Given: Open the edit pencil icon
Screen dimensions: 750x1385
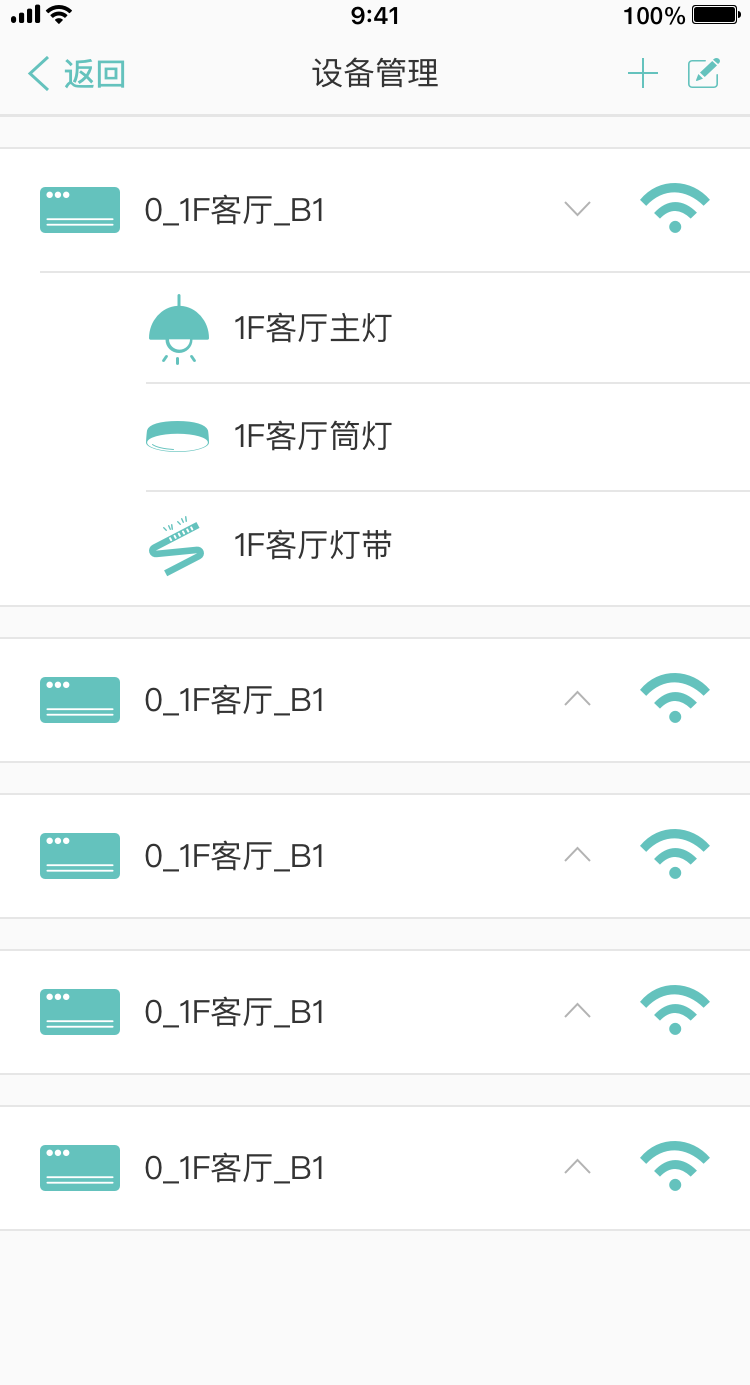Looking at the screenshot, I should point(704,73).
